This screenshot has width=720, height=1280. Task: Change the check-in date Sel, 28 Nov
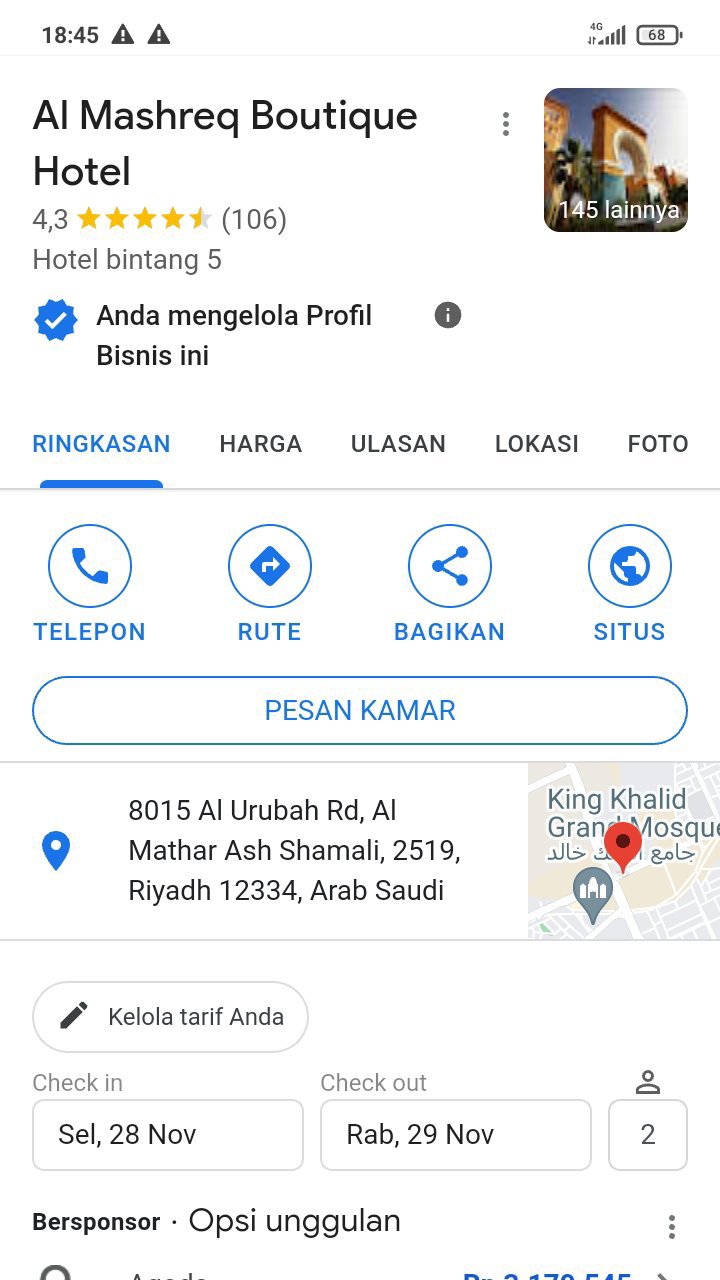coord(168,1135)
